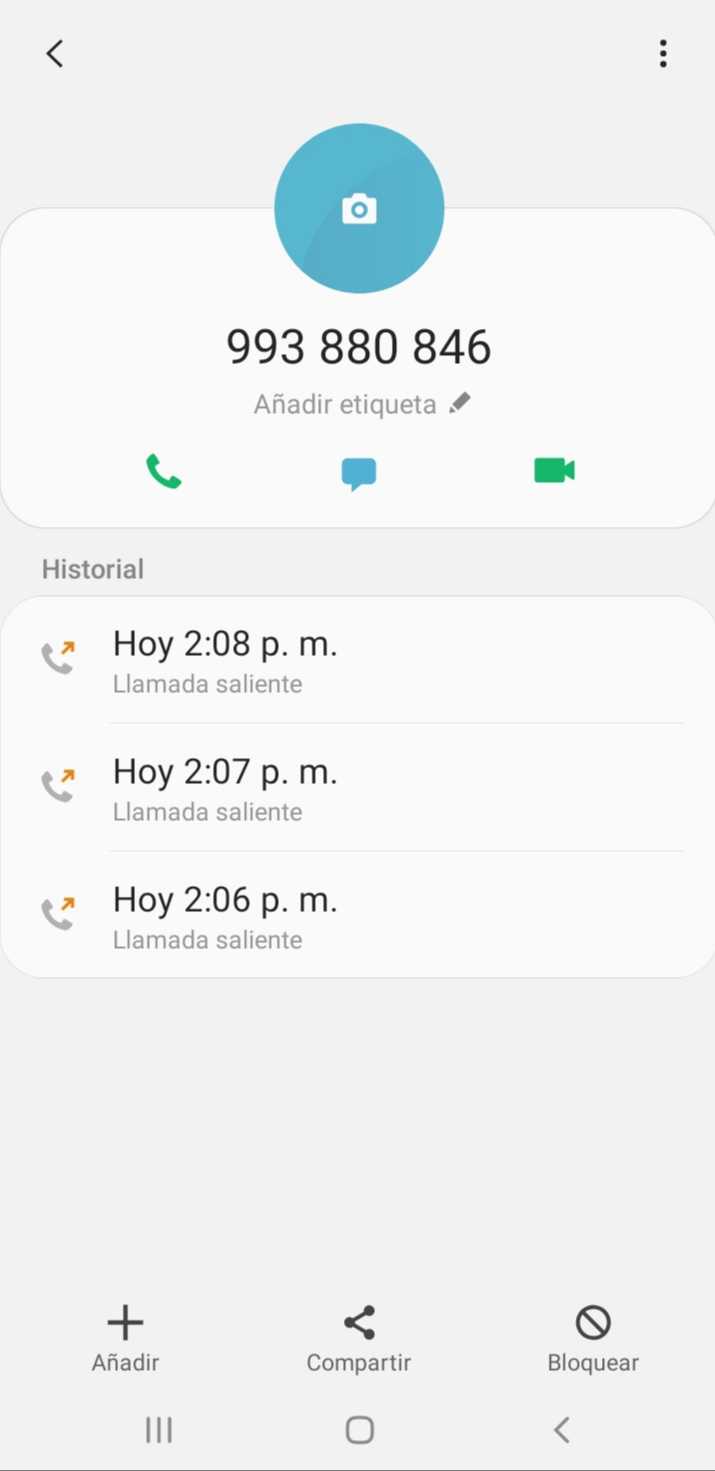715x1471 pixels.
Task: Share this number with Compartir
Action: (359, 1338)
